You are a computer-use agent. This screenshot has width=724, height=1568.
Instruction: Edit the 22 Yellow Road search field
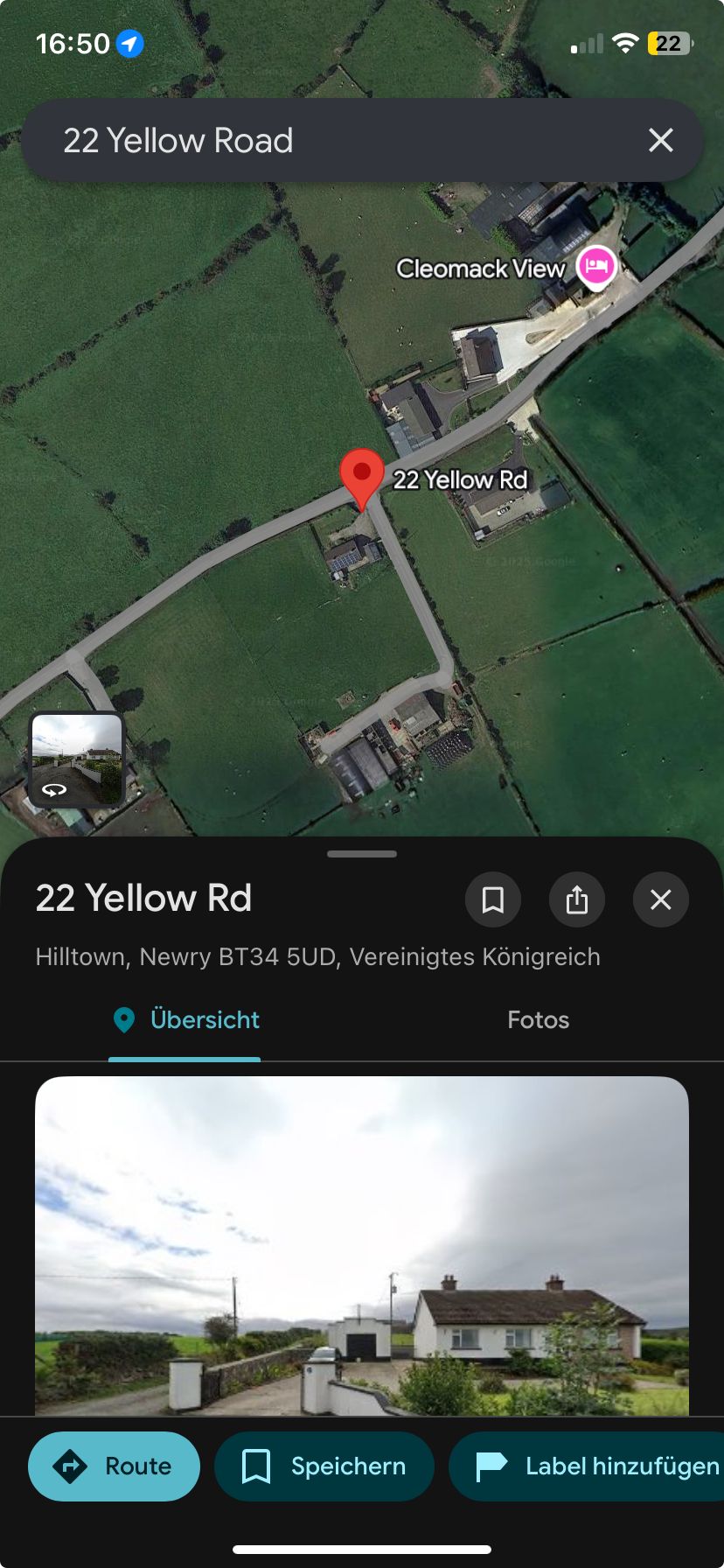332,140
